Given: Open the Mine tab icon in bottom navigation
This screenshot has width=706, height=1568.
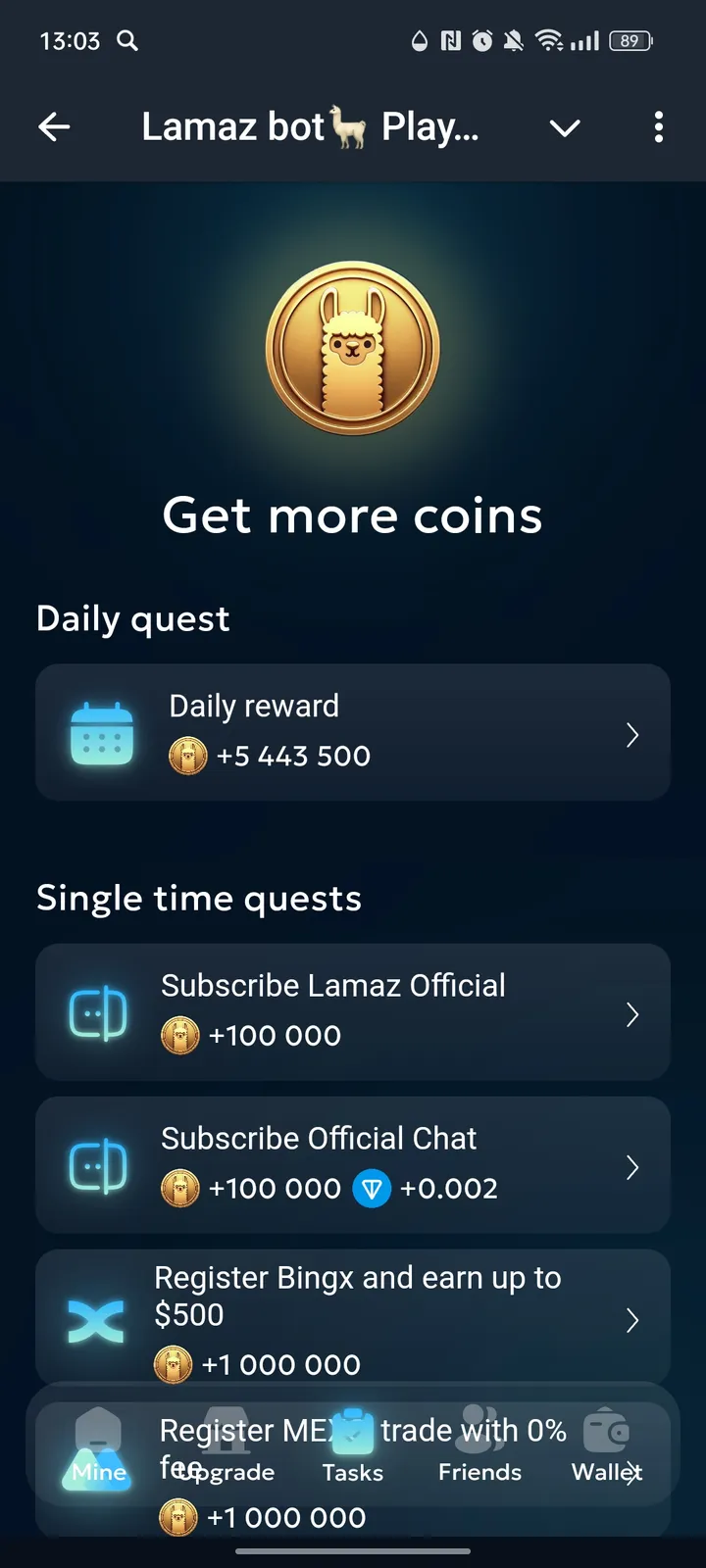Looking at the screenshot, I should click(x=96, y=1441).
